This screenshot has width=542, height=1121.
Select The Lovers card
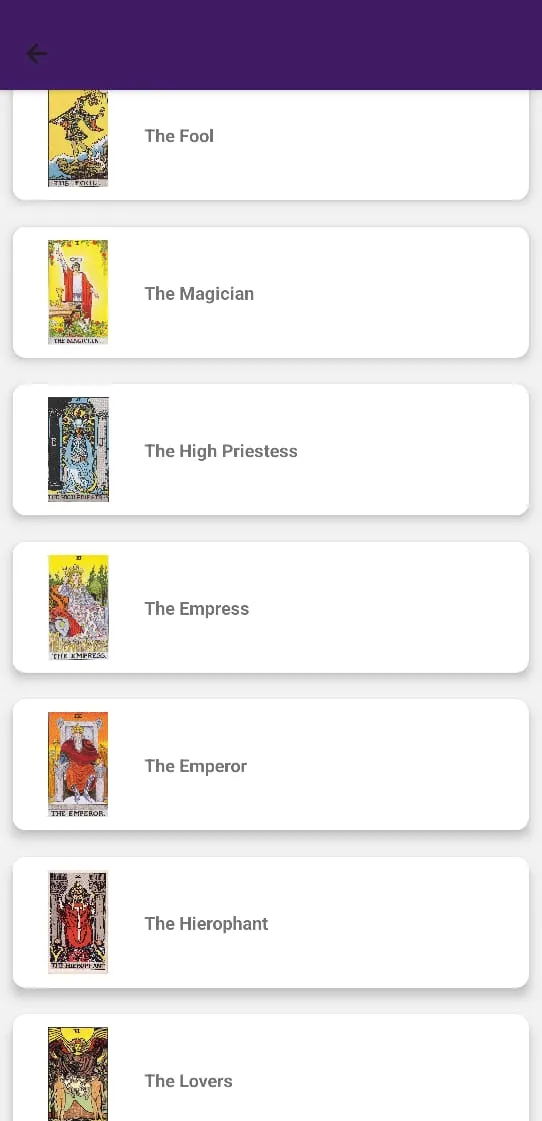click(x=271, y=1067)
